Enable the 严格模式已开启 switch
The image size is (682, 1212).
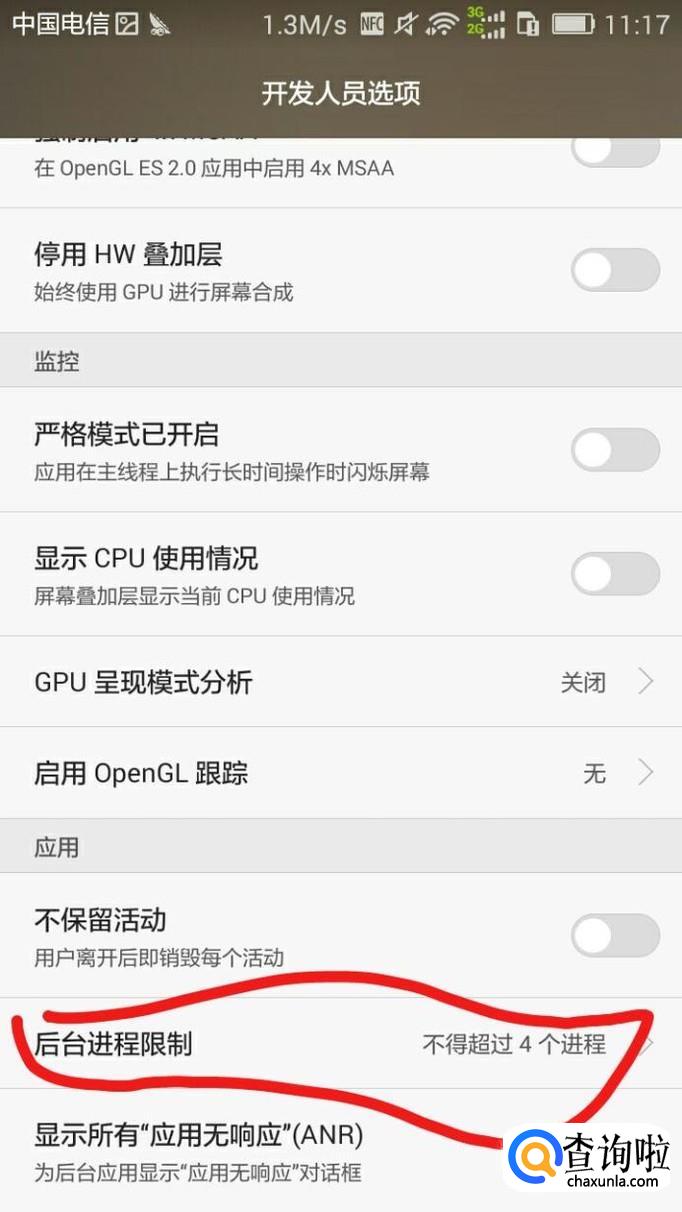click(614, 449)
